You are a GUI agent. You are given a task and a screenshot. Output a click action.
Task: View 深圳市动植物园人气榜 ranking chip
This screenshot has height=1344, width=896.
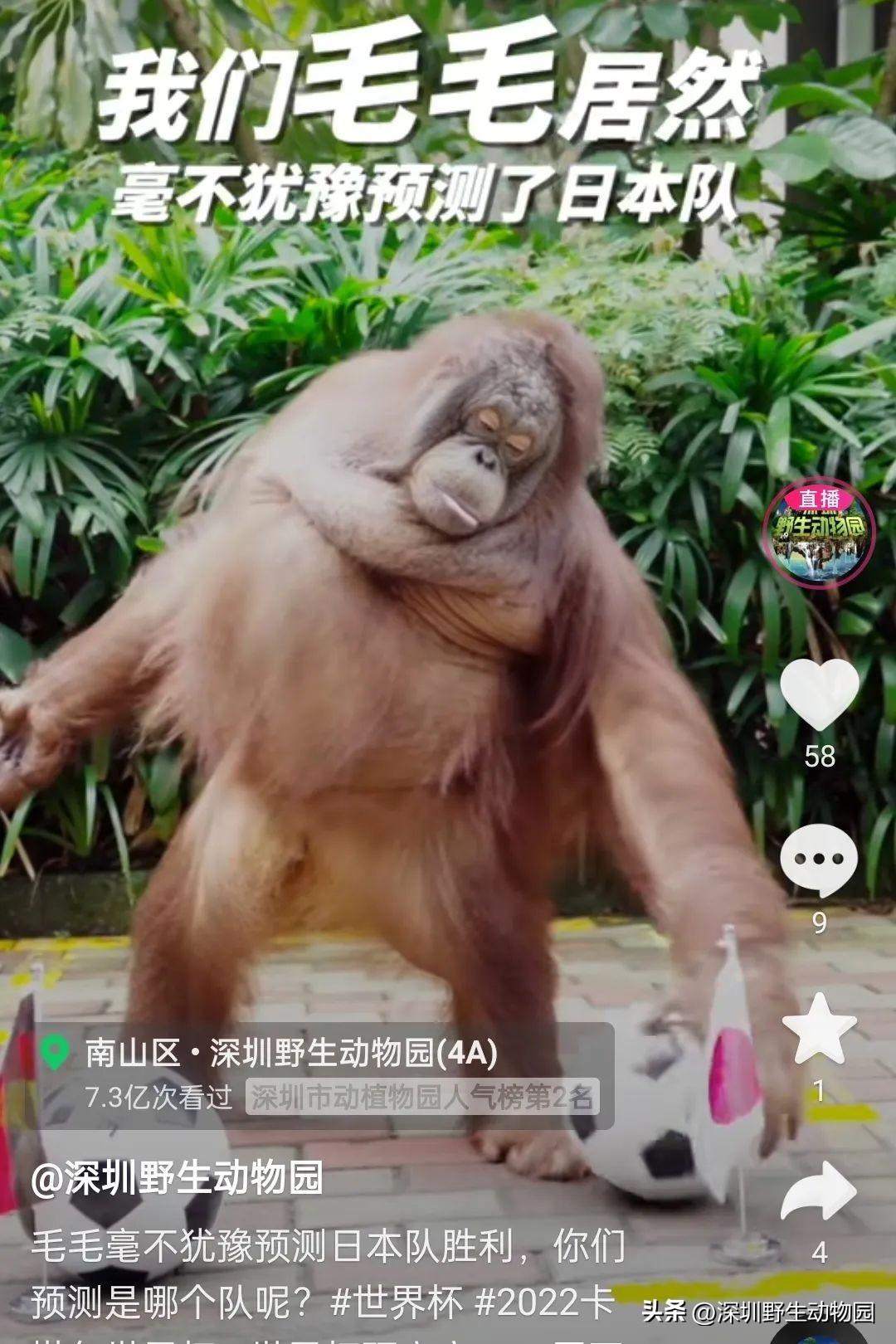(x=422, y=1098)
